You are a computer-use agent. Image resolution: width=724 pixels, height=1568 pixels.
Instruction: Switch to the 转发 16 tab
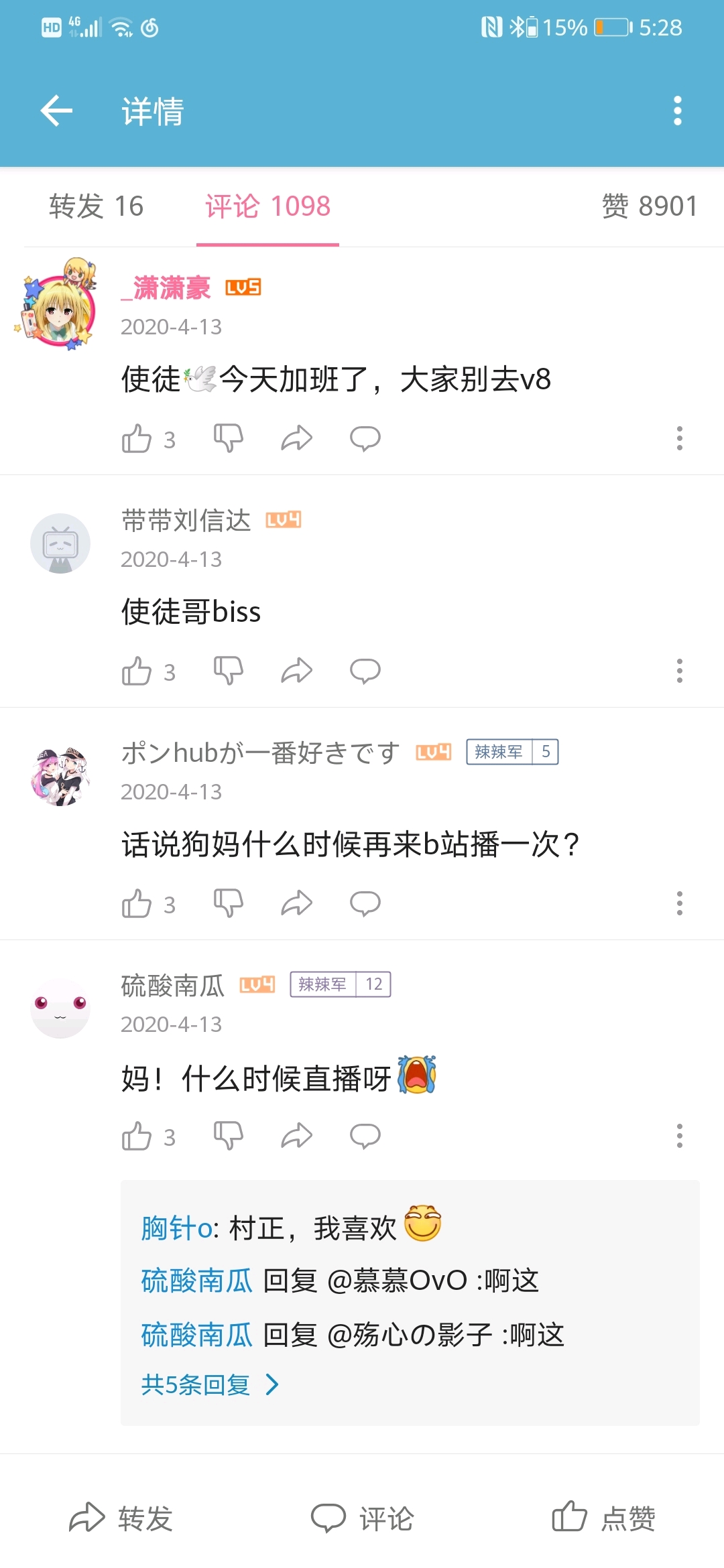(96, 206)
